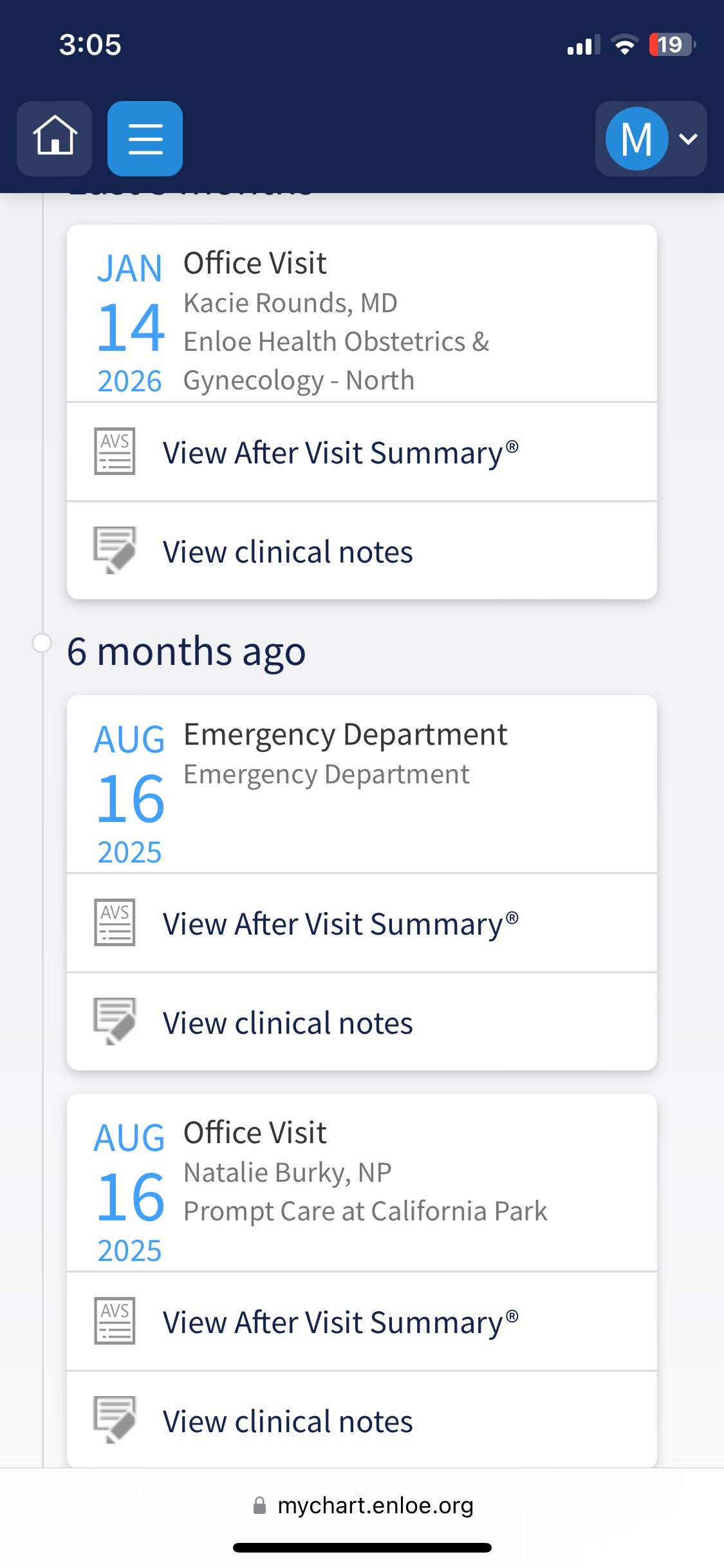Go to the MyChart home page
The image size is (724, 1568).
pos(55,138)
